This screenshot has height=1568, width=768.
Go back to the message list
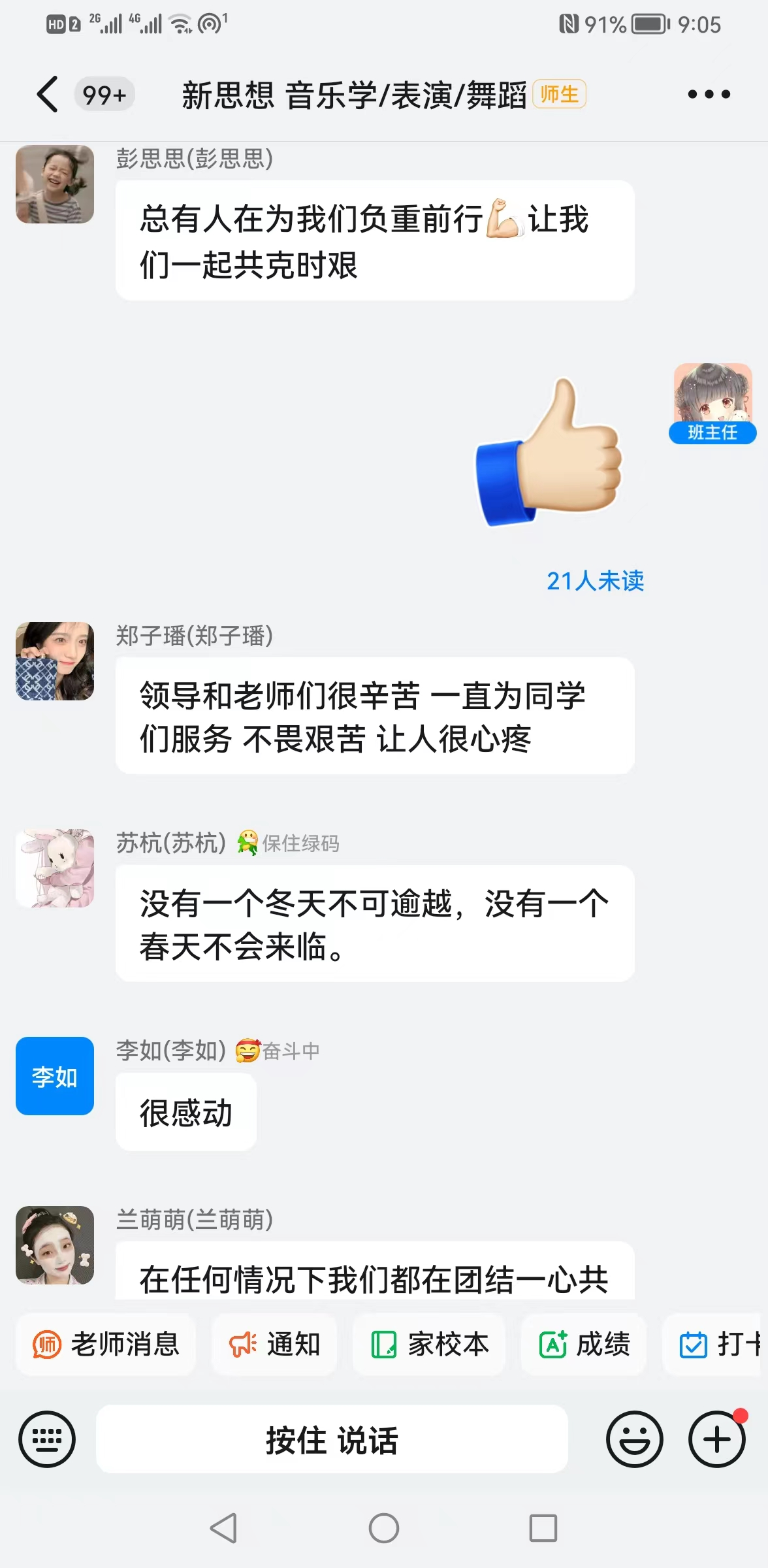pyautogui.click(x=48, y=94)
